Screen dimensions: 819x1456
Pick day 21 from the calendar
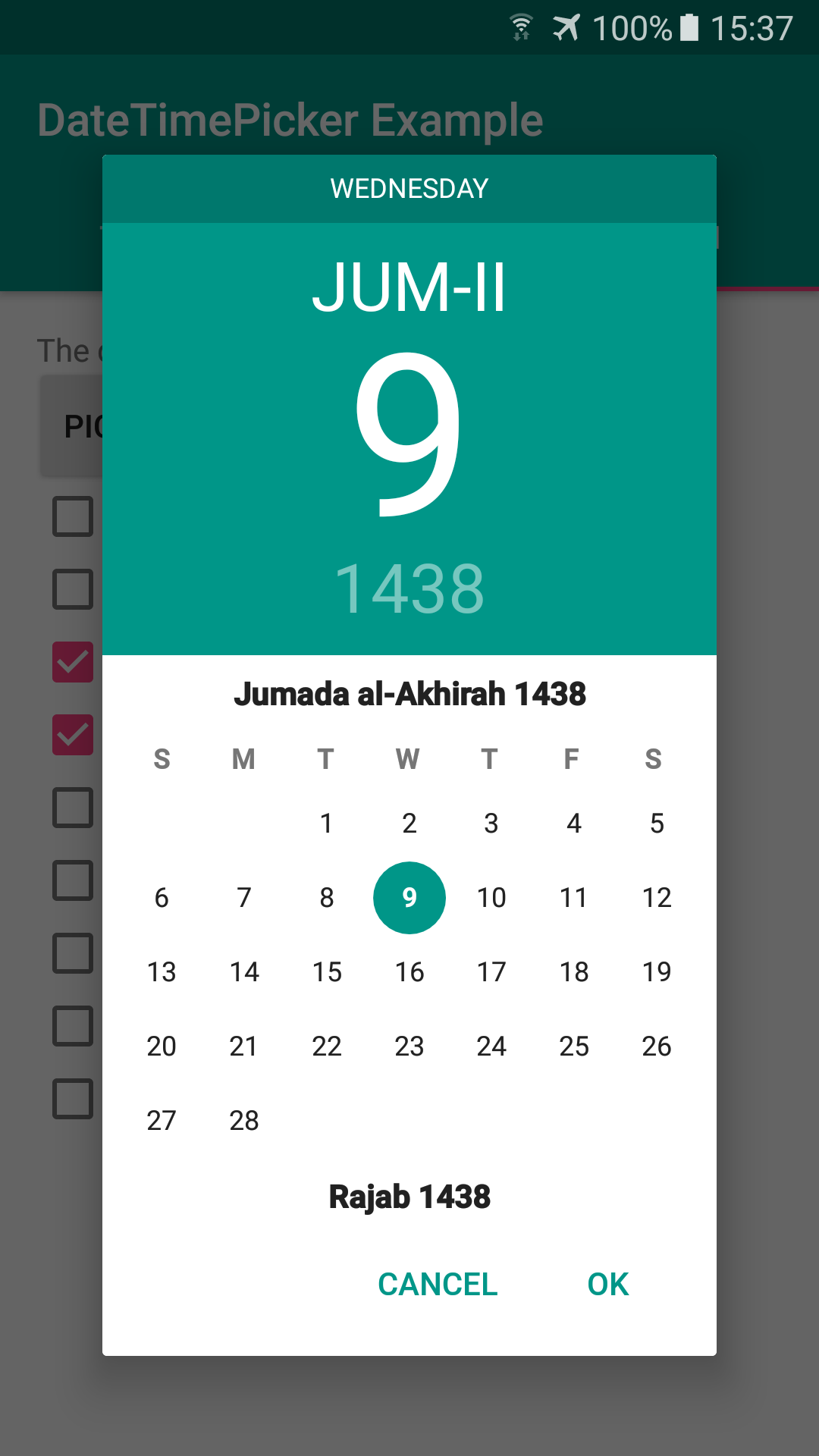[x=244, y=1046]
